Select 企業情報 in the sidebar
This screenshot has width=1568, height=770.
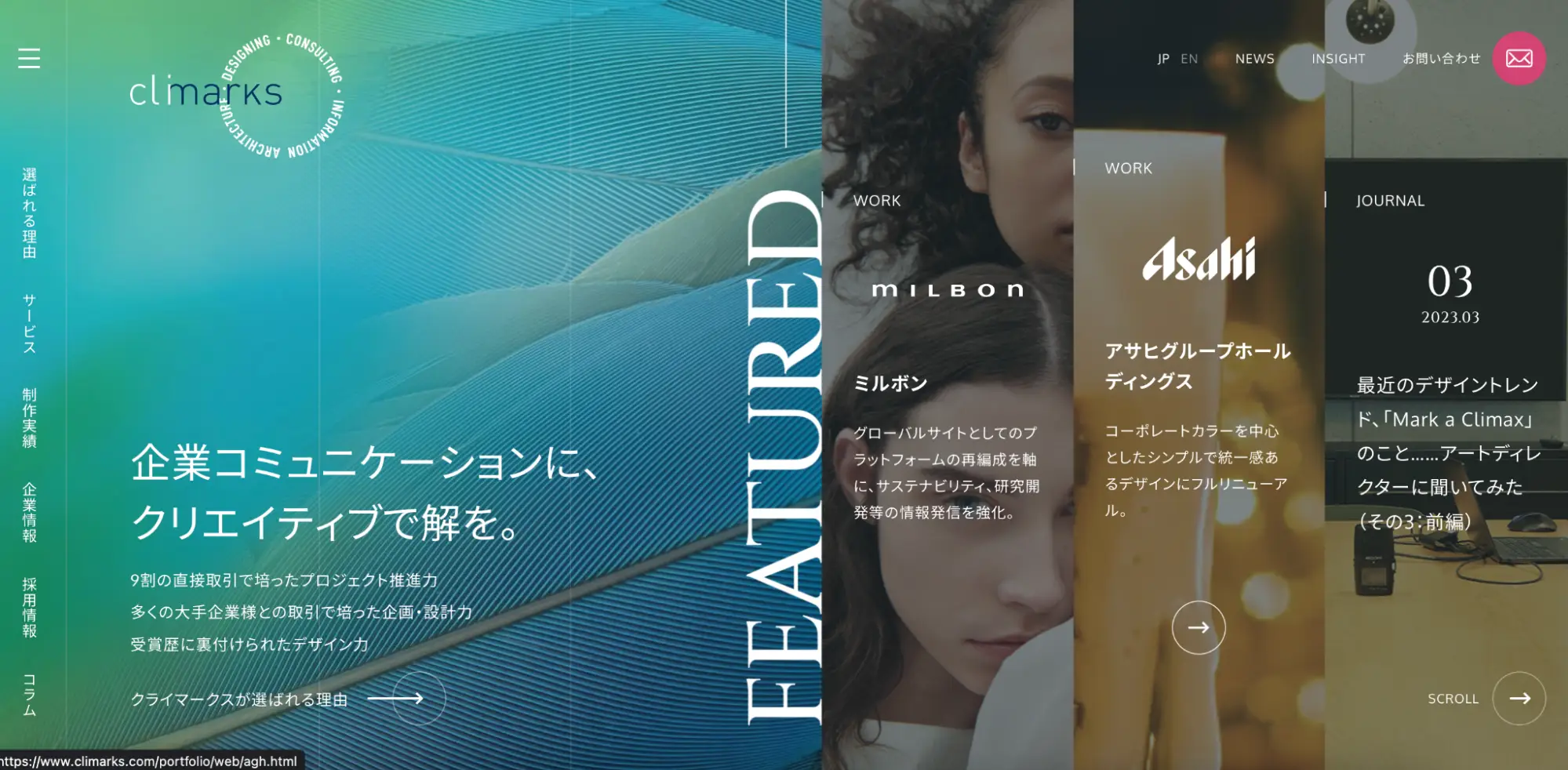click(x=29, y=512)
